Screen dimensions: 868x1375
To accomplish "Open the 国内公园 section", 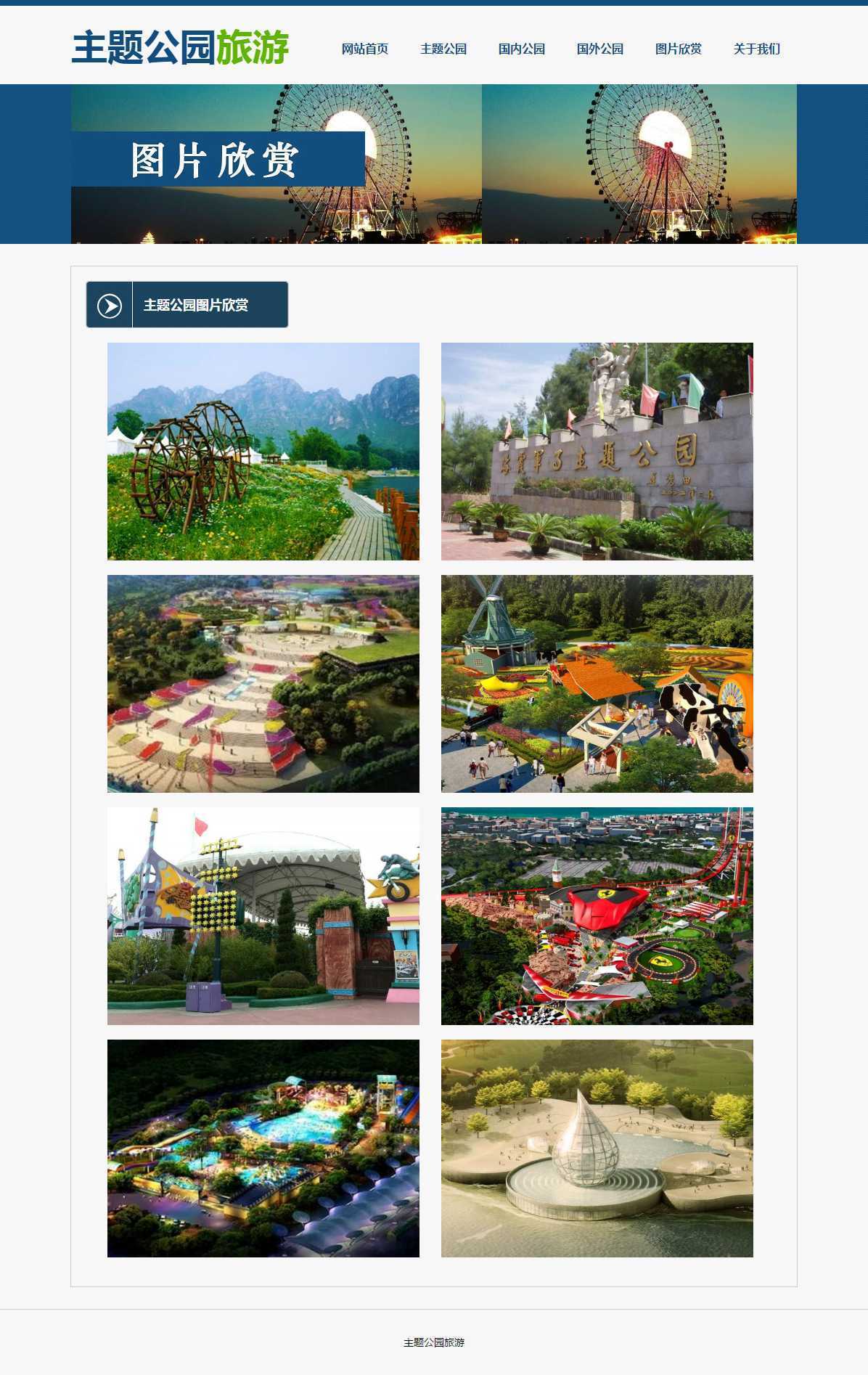I will point(521,49).
